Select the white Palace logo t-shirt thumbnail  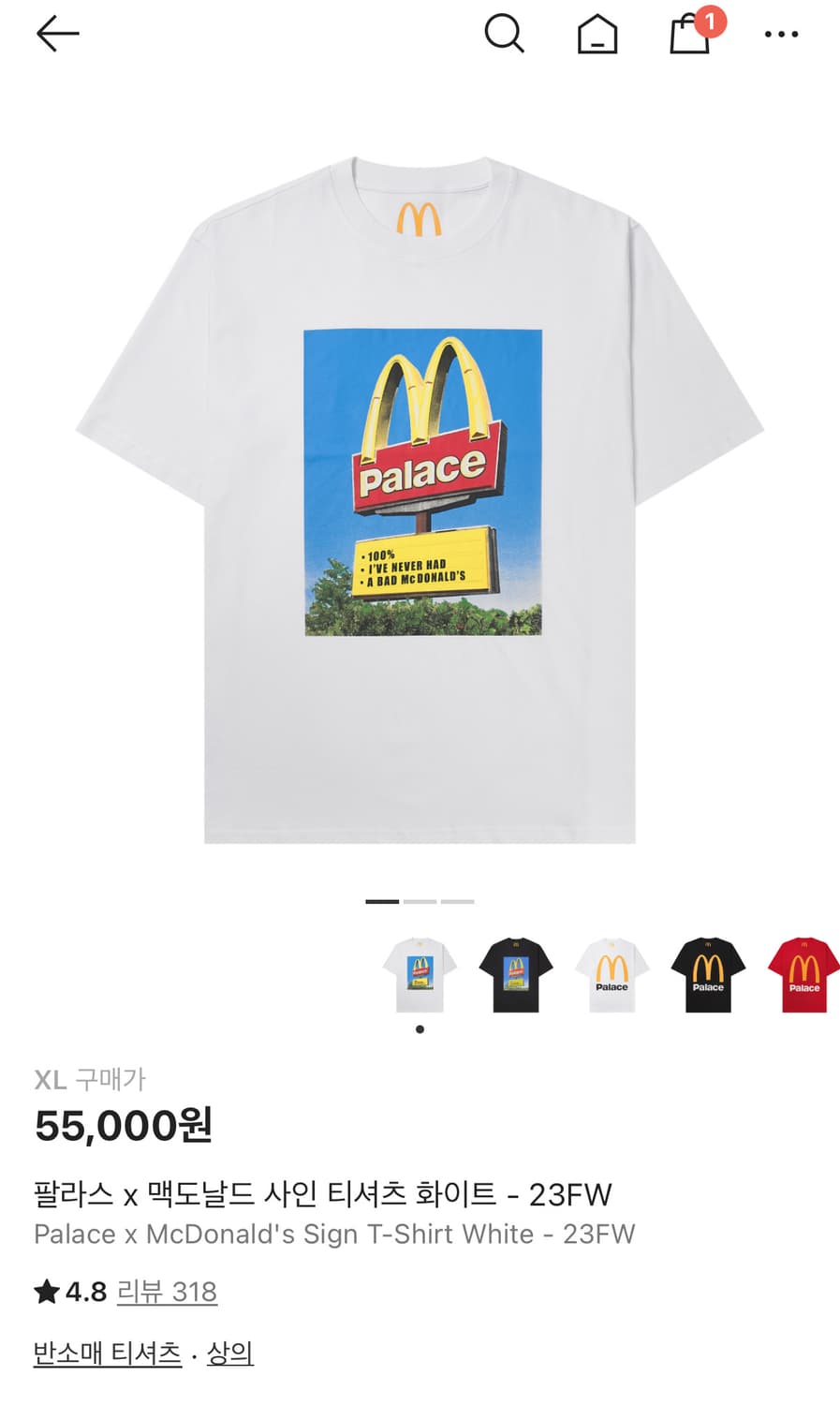pos(611,976)
